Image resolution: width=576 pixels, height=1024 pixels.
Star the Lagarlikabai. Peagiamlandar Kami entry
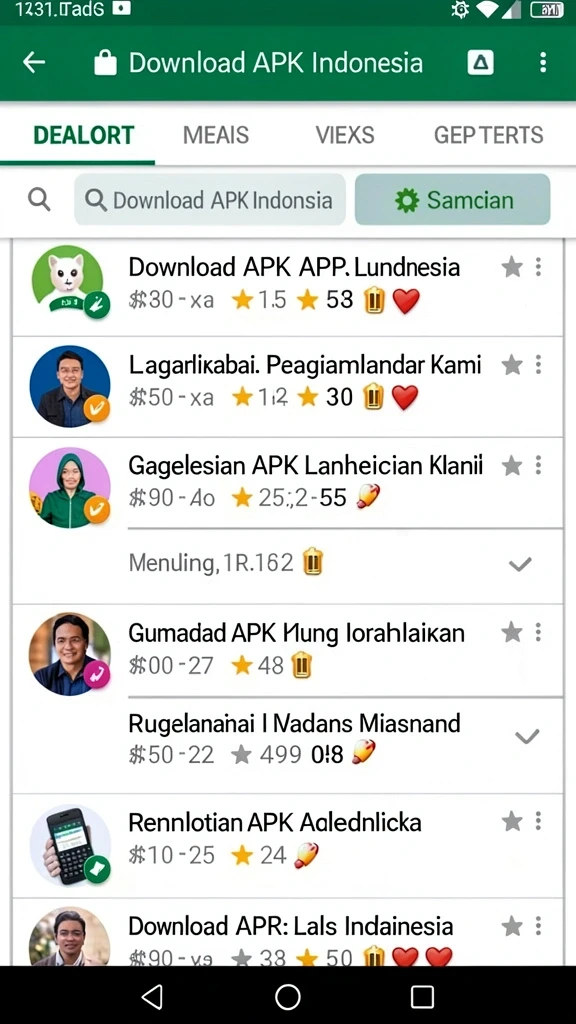click(x=511, y=366)
